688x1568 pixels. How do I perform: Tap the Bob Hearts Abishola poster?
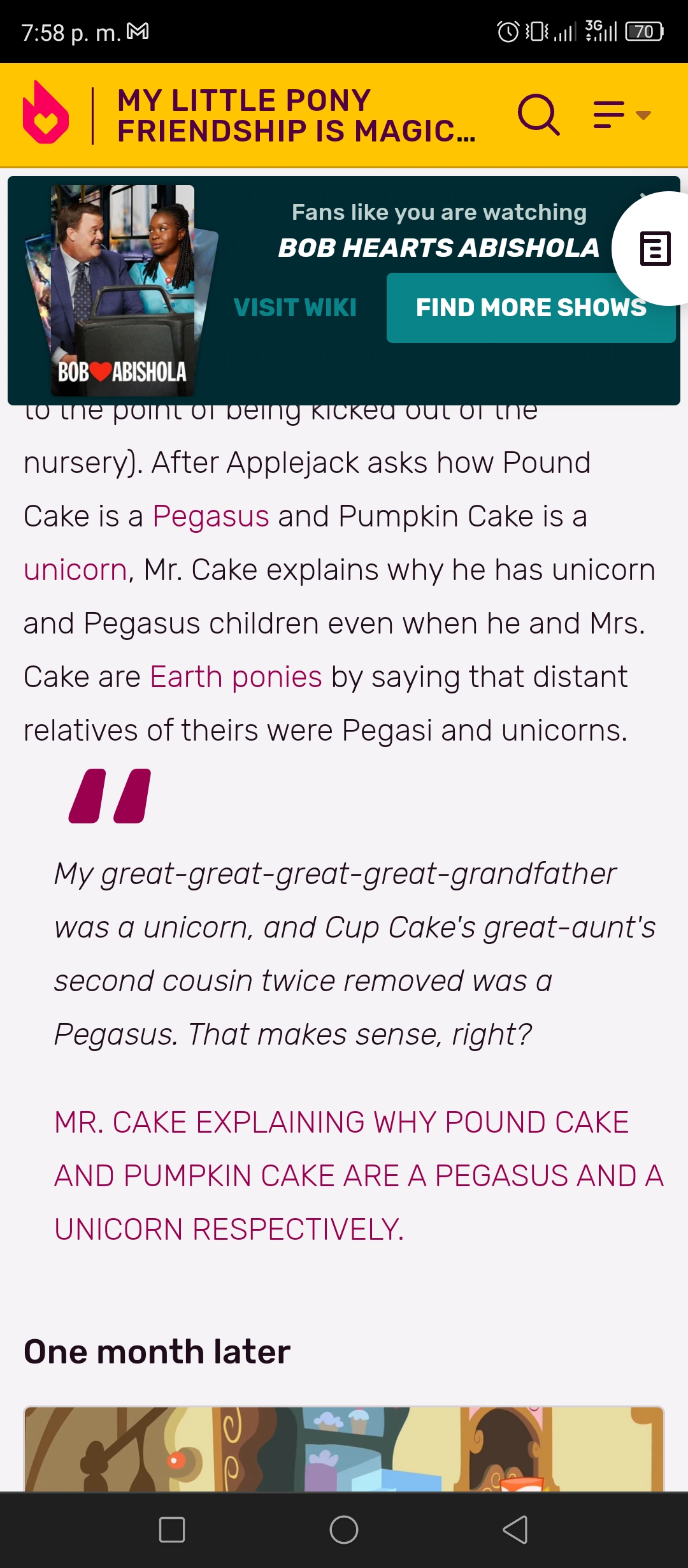122,290
